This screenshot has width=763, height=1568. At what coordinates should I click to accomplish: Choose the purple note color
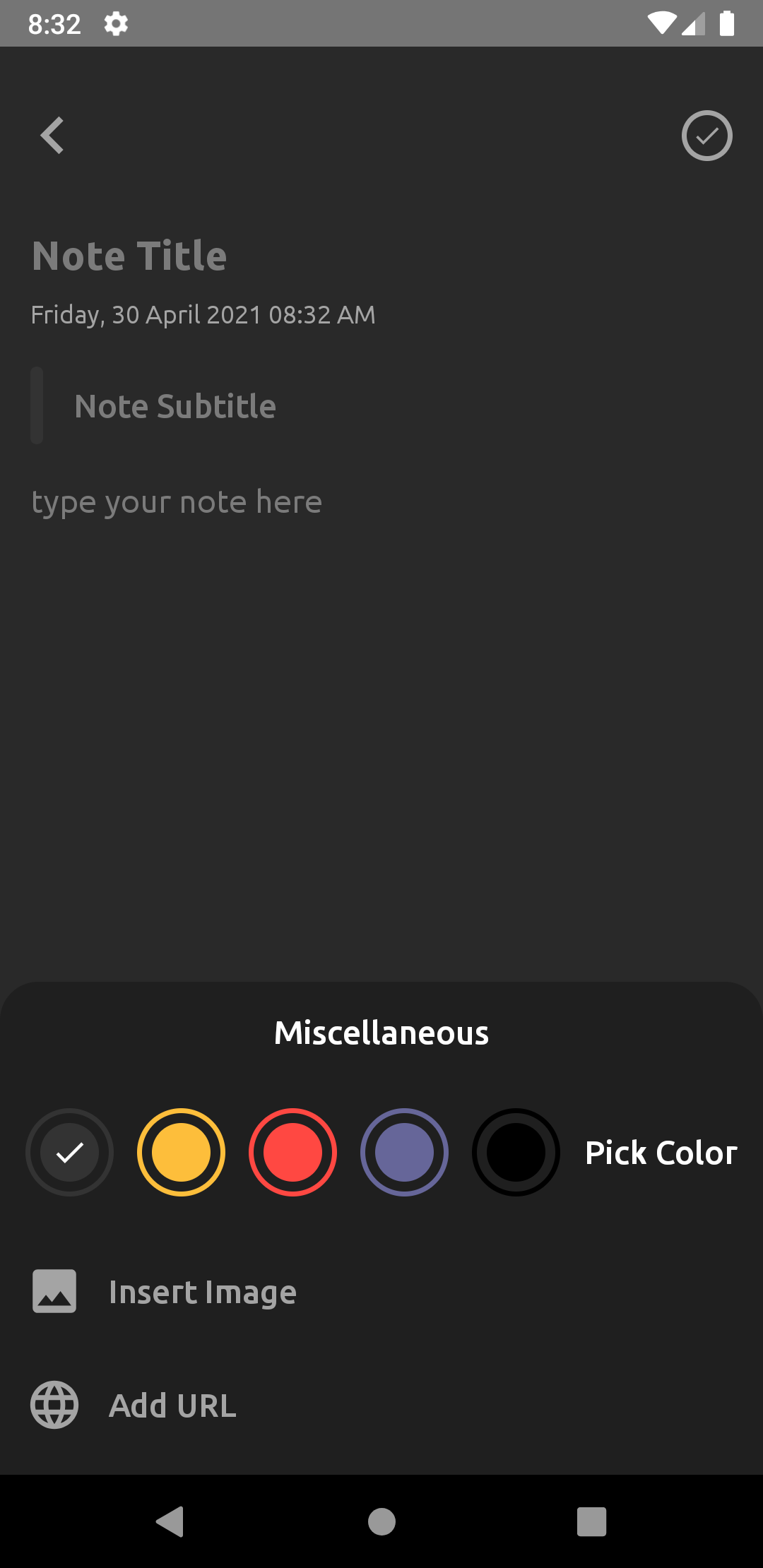point(404,1152)
